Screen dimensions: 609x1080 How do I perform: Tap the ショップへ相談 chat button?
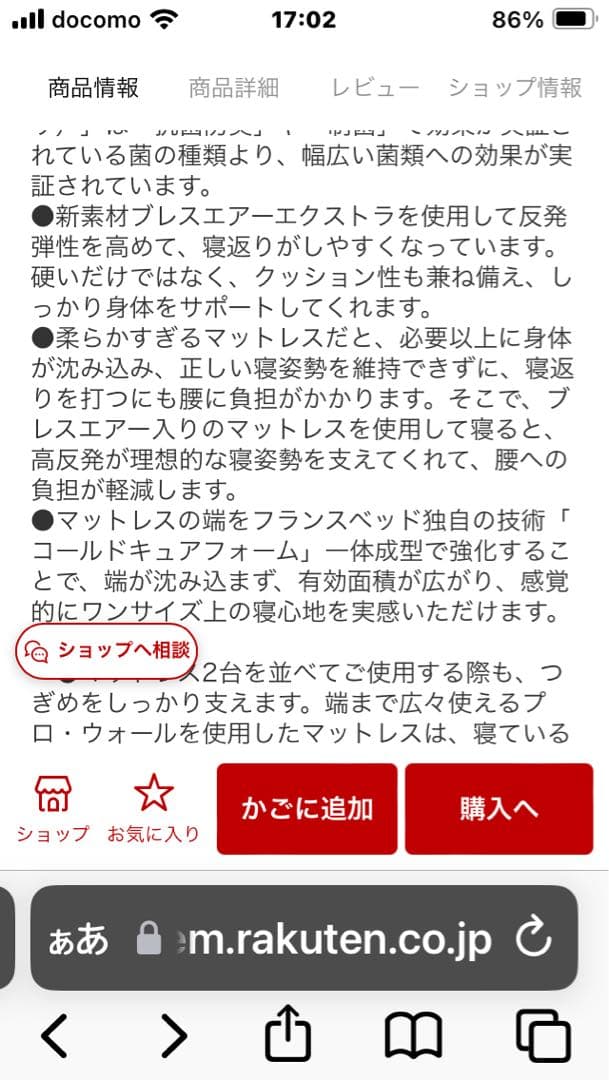106,650
